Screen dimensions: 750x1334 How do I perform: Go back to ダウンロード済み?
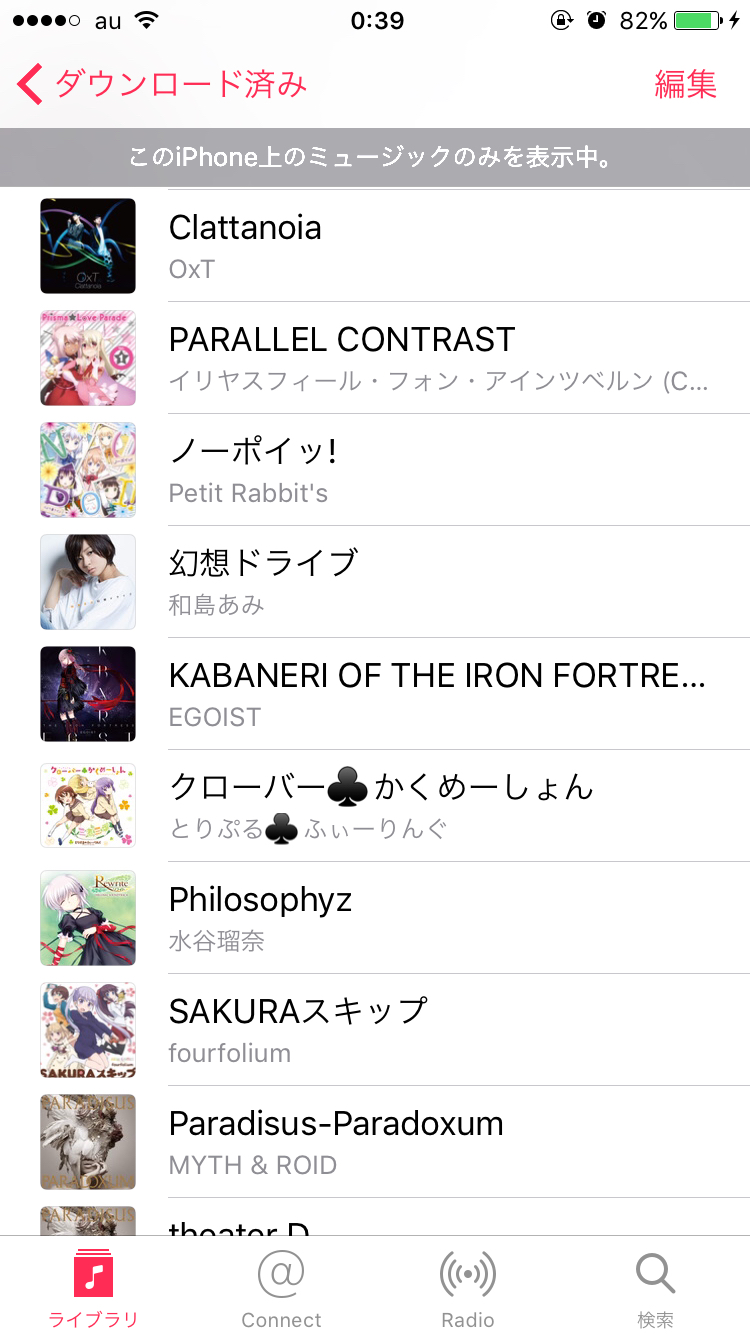click(160, 85)
